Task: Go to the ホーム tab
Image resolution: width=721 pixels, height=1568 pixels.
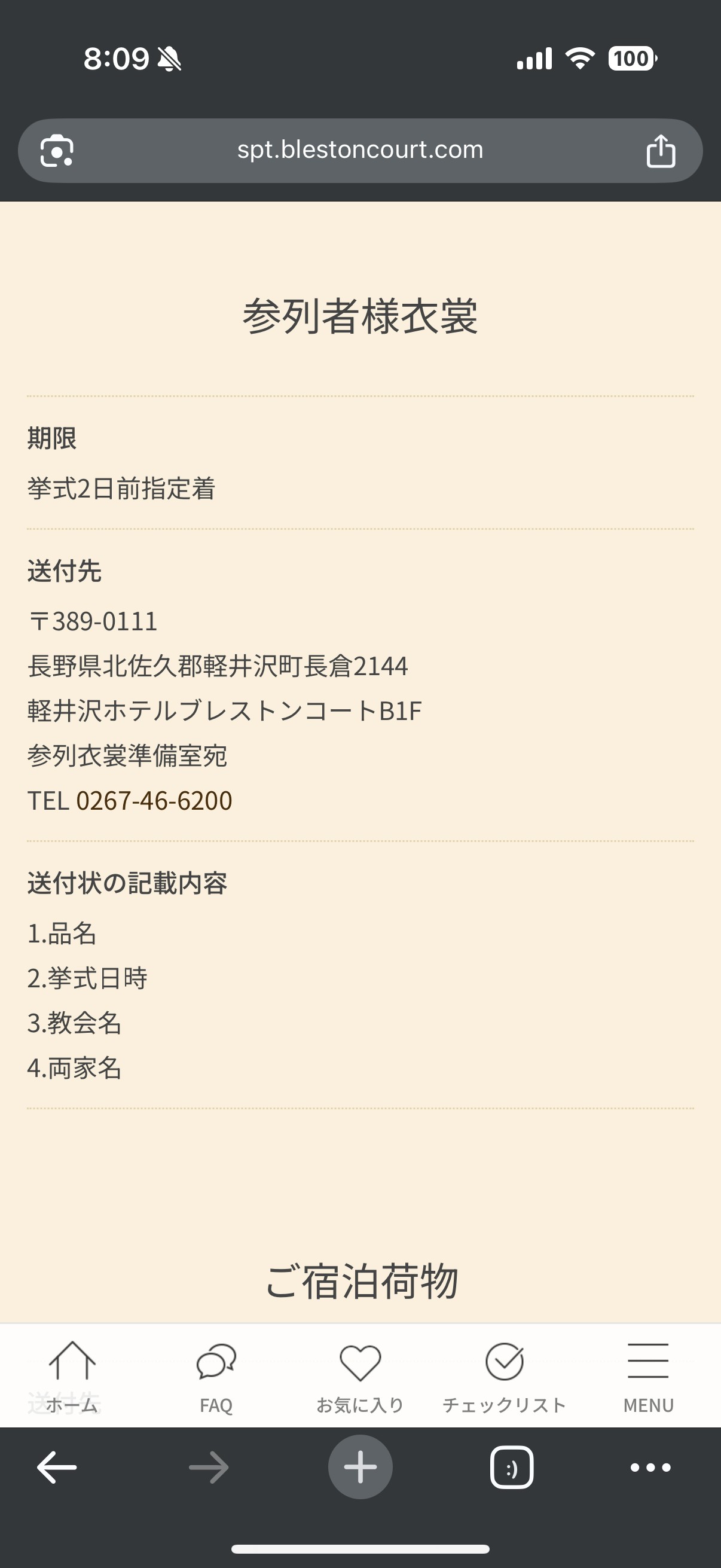Action: tap(72, 1377)
